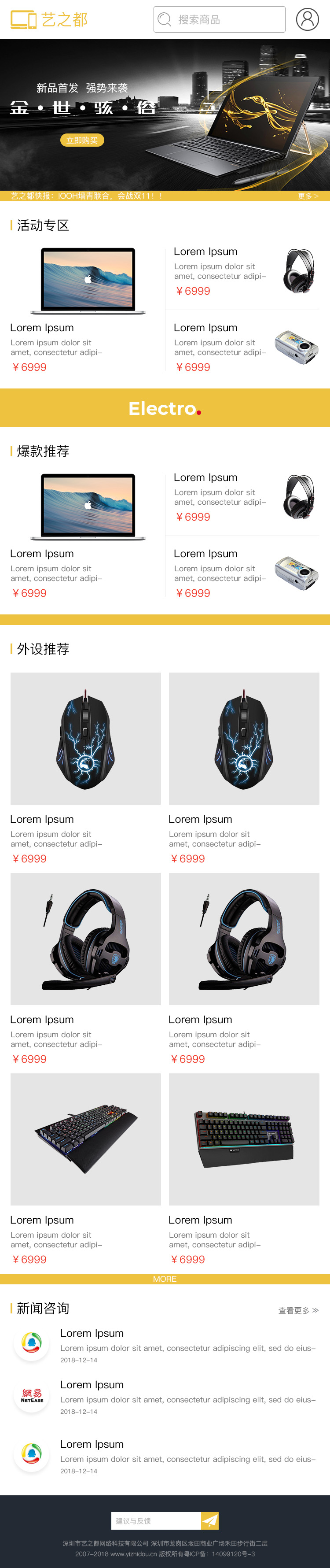330x1568 pixels.
Task: Open the camera item in 爆款推荐
Action: click(x=243, y=573)
